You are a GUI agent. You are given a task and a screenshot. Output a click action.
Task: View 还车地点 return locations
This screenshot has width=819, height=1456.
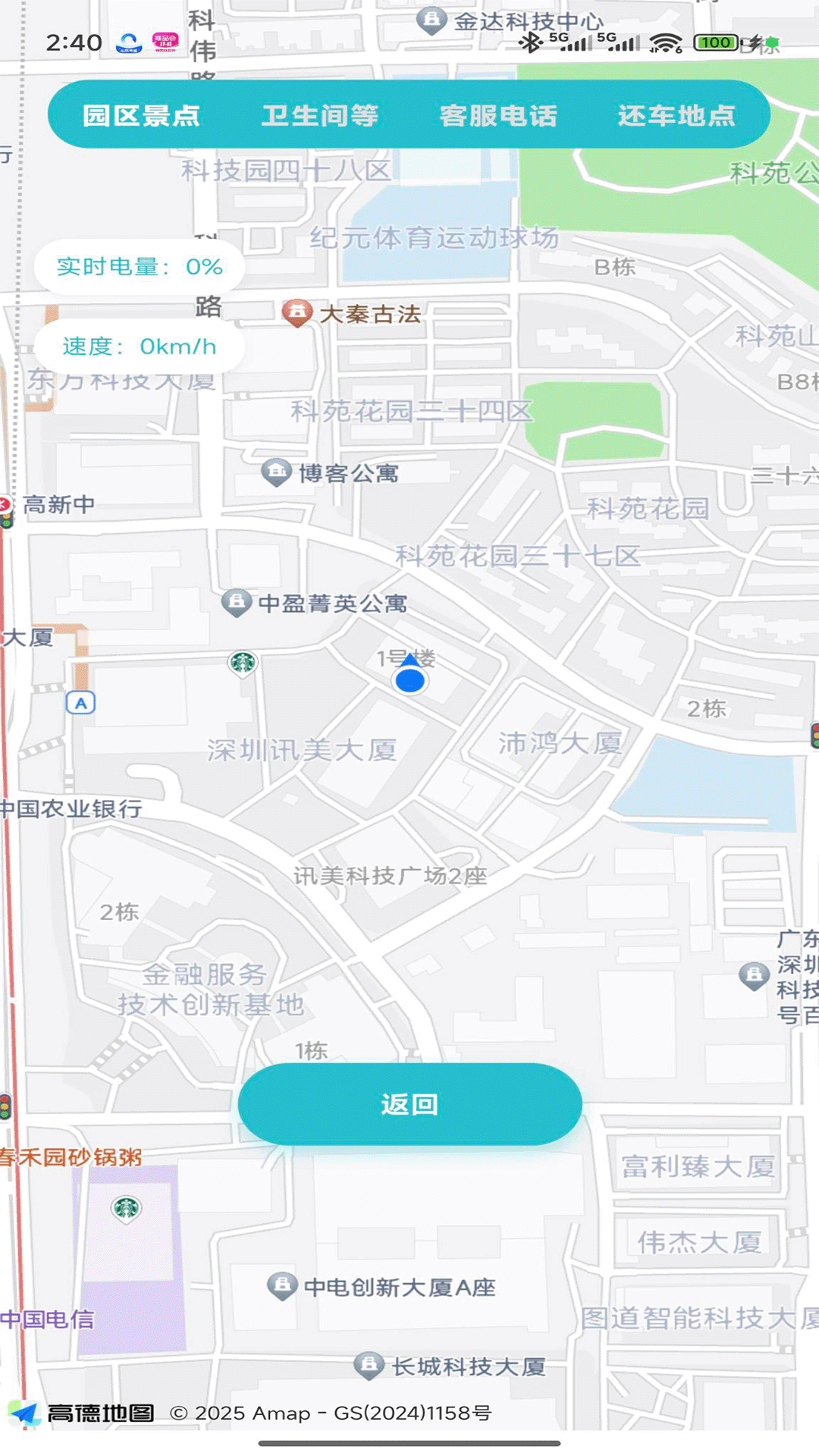[x=676, y=116]
